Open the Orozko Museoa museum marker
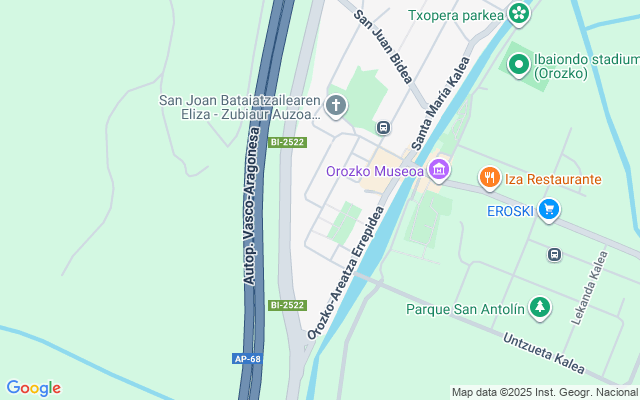Viewport: 640px width, 400px height. [x=437, y=170]
